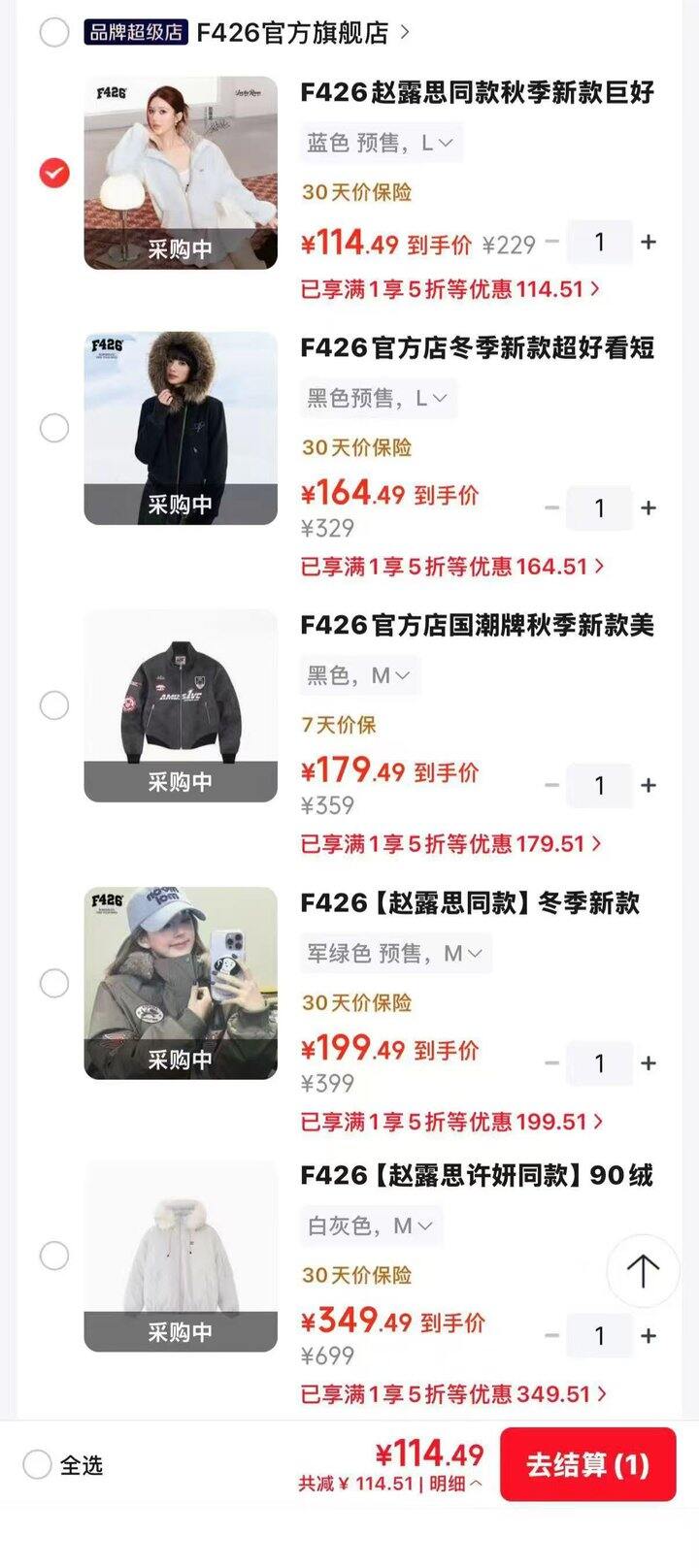Uncheck the ¥114.49 blue jacket item

pyautogui.click(x=54, y=173)
